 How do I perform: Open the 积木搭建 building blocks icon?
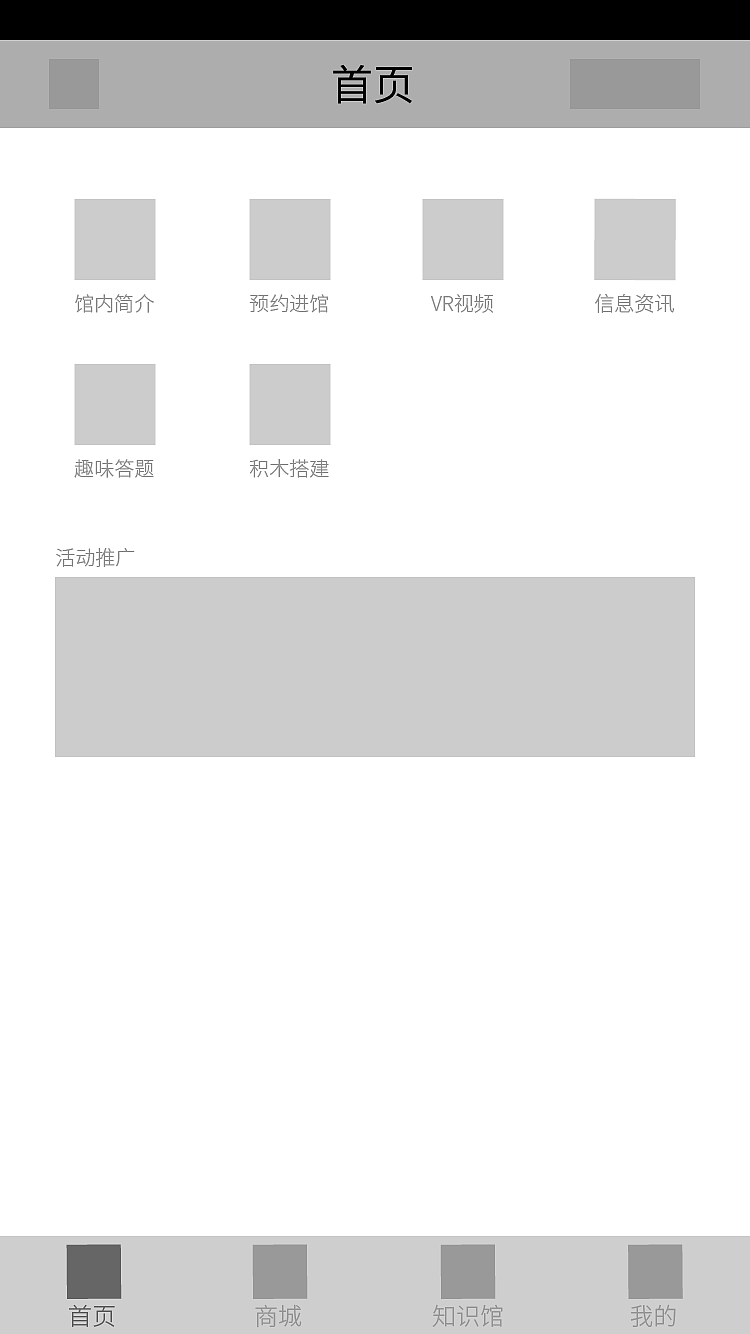(x=289, y=404)
